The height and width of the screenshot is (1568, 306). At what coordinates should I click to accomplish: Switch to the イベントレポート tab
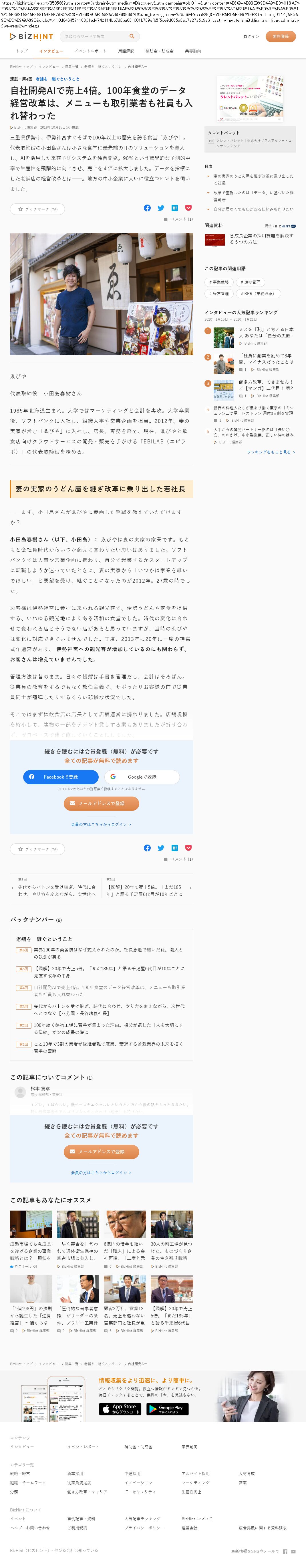click(x=90, y=51)
